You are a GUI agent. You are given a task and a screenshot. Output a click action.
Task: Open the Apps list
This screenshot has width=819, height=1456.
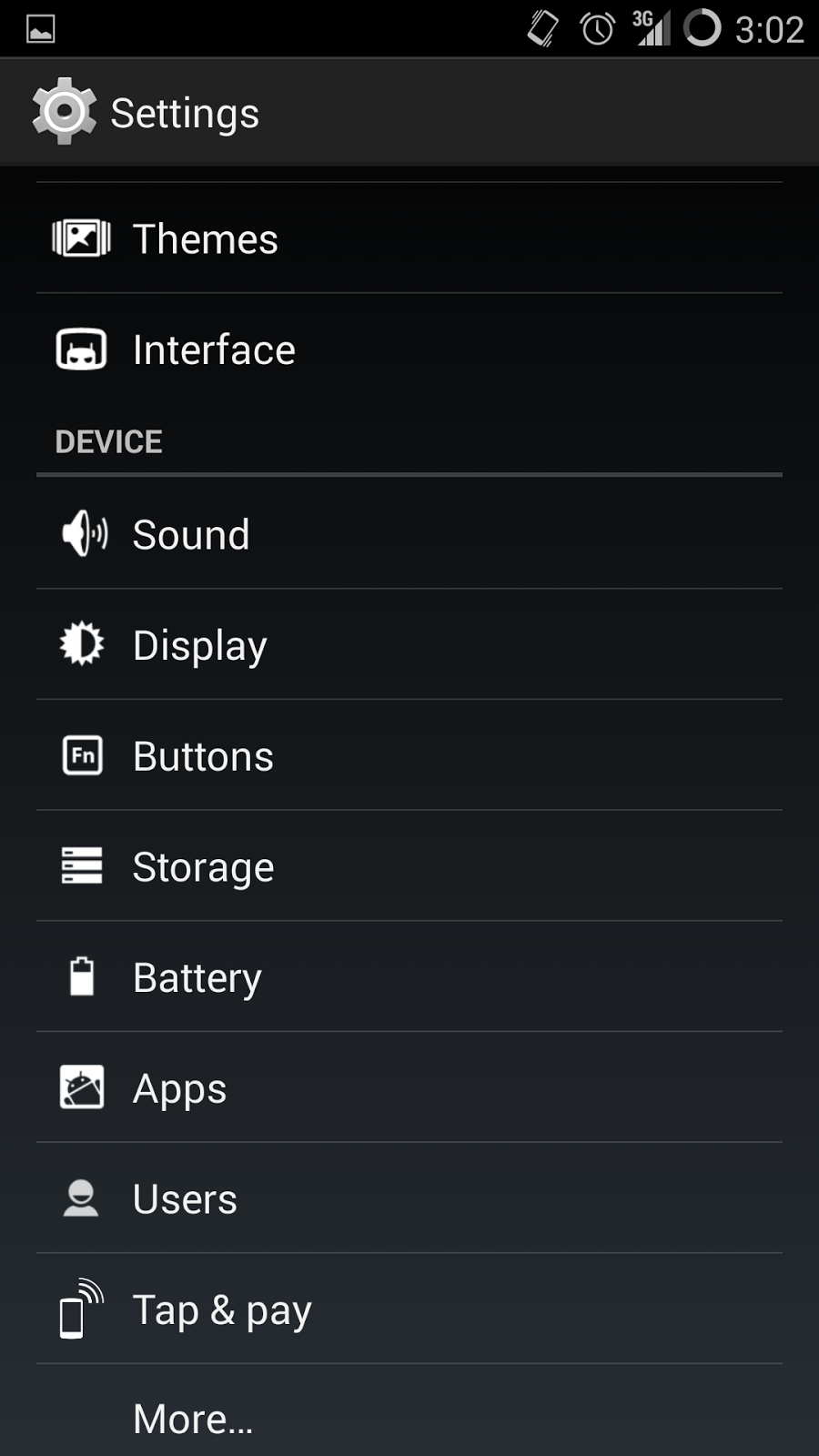pos(180,1089)
